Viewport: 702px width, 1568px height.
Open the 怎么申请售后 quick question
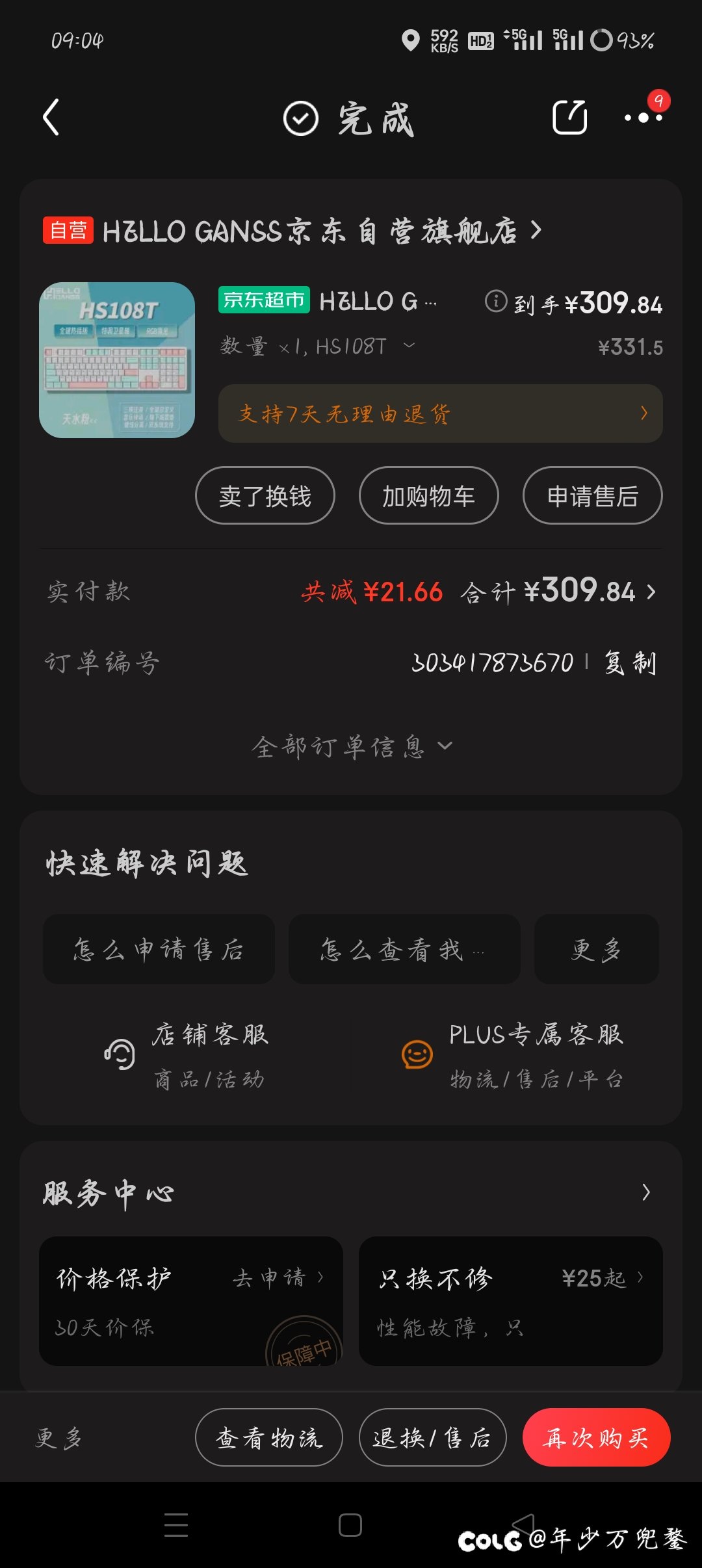159,949
